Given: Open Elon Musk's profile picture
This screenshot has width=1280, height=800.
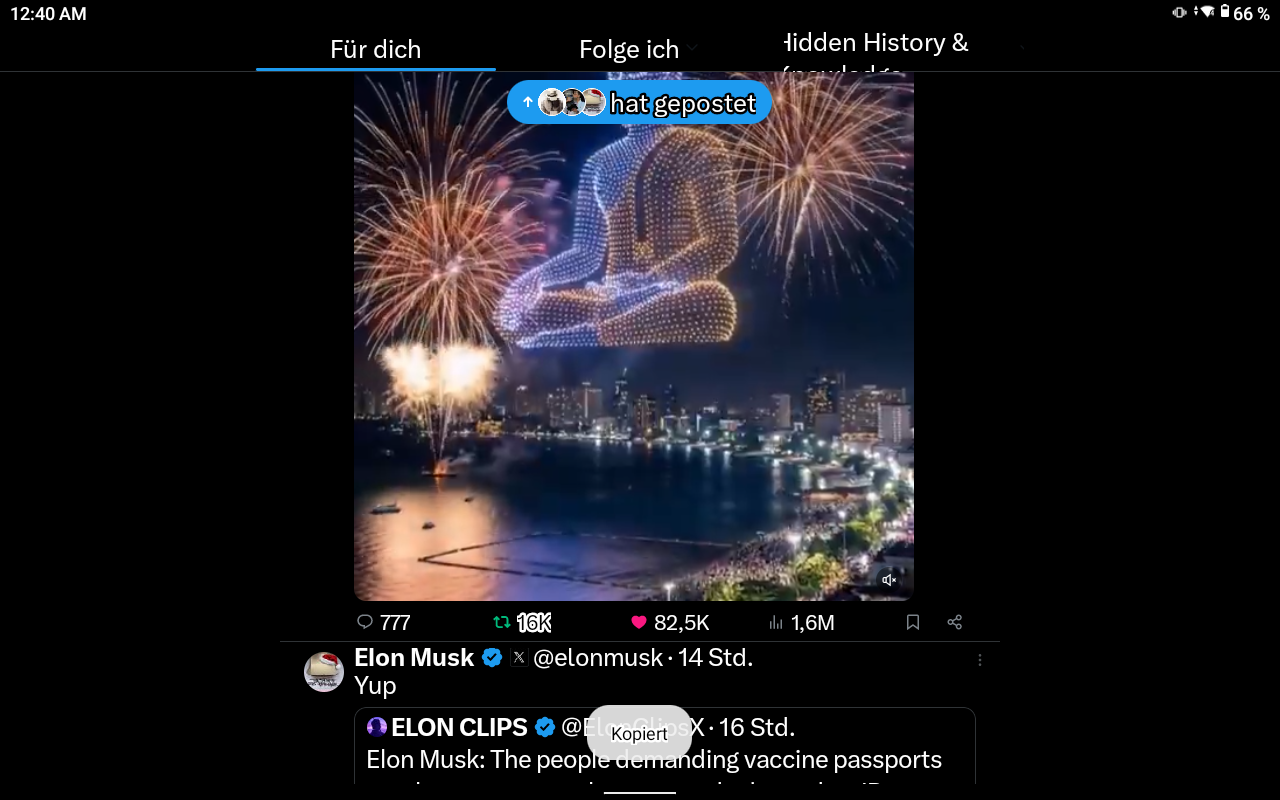Looking at the screenshot, I should 324,671.
